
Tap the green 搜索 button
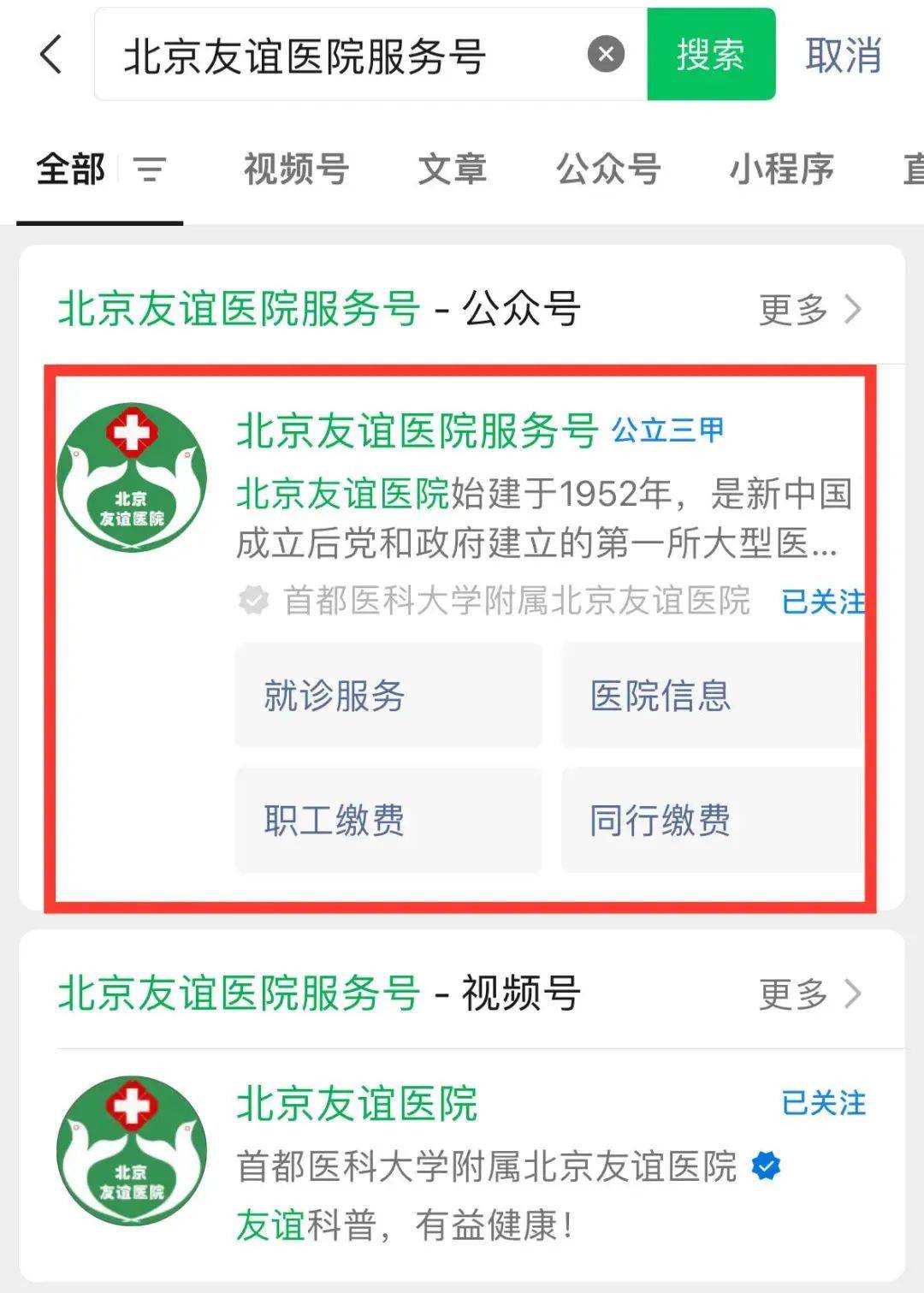click(x=711, y=56)
